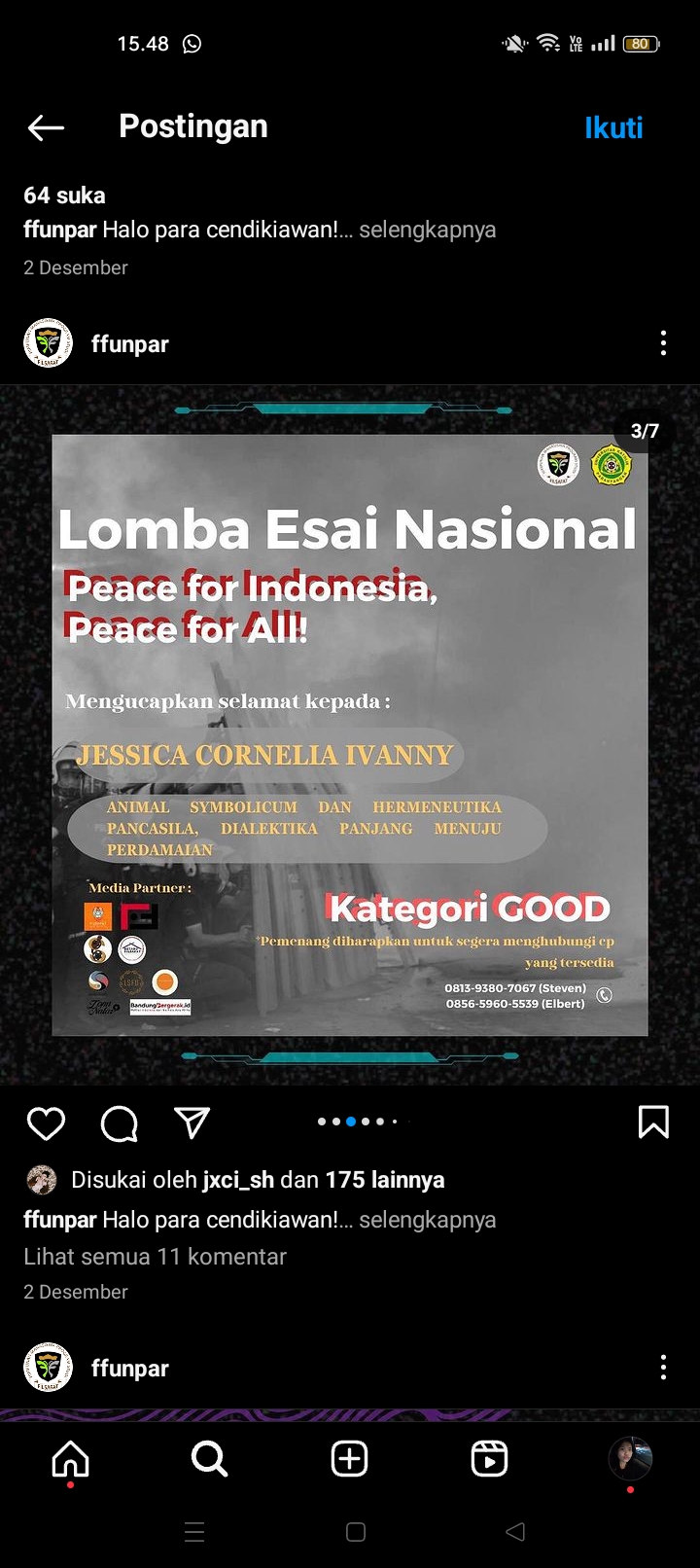Follow the account with Ikuti
This screenshot has width=700, height=1568.
[x=613, y=127]
